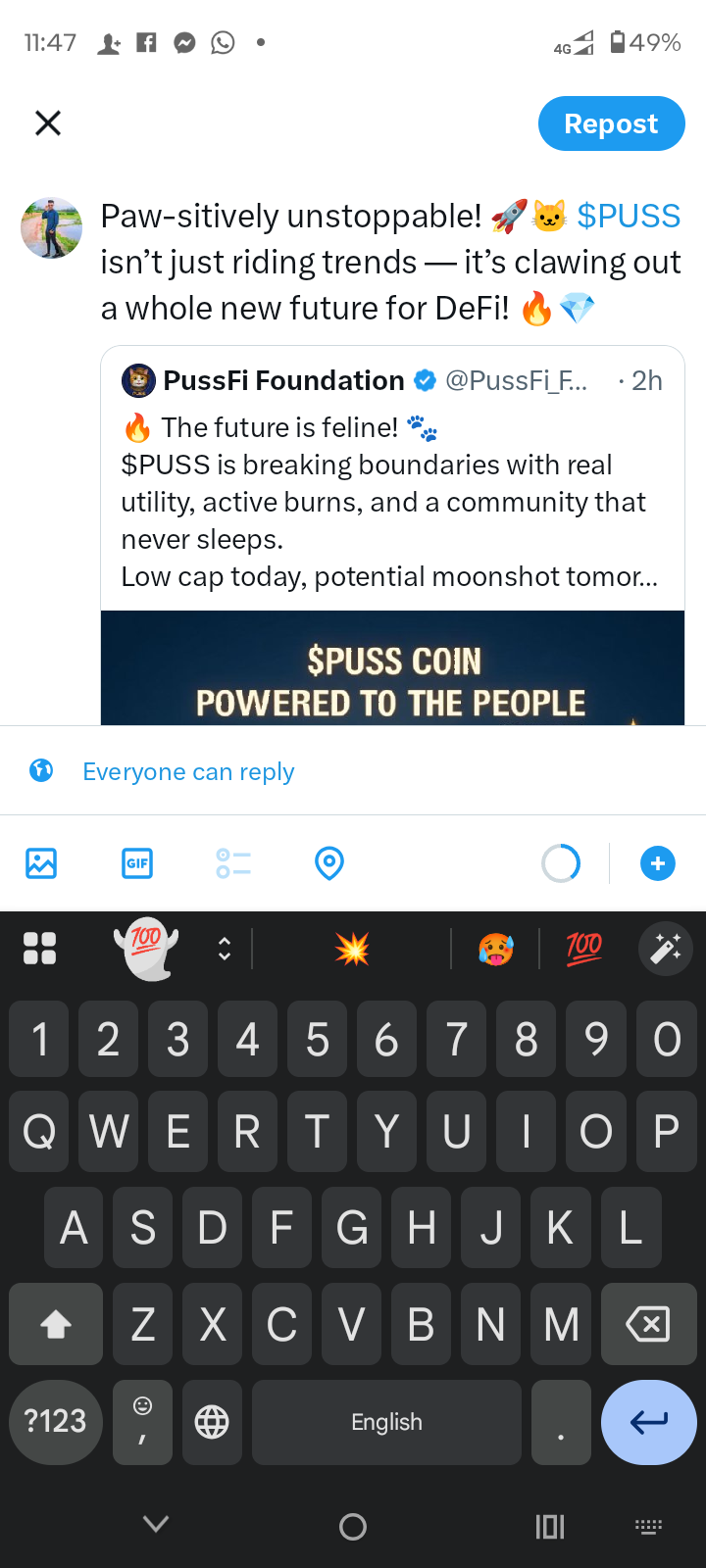Viewport: 706px width, 1568px height.
Task: Change the Everyone can reply setting
Action: 188,772
